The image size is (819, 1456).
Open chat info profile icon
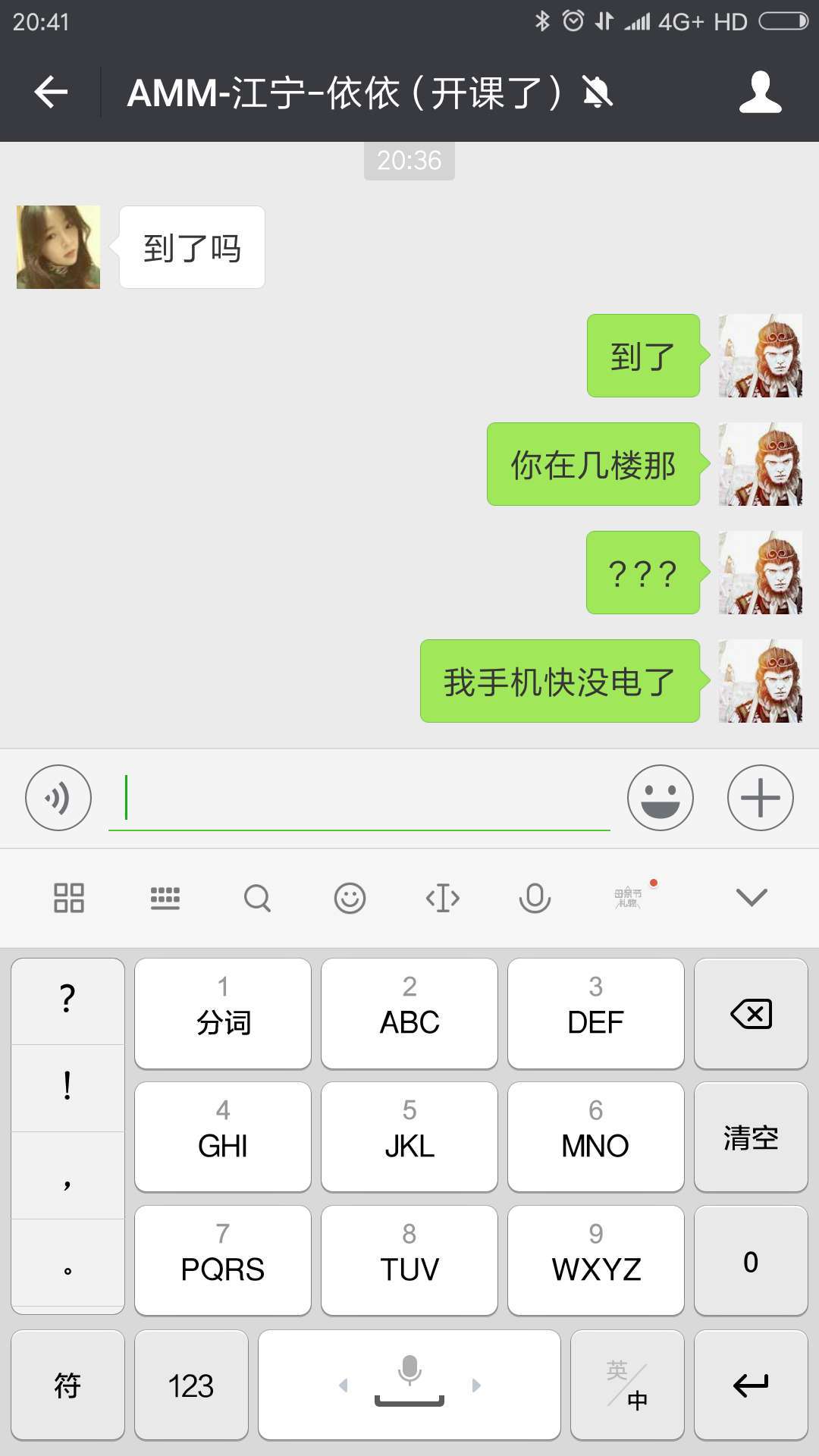tap(760, 93)
